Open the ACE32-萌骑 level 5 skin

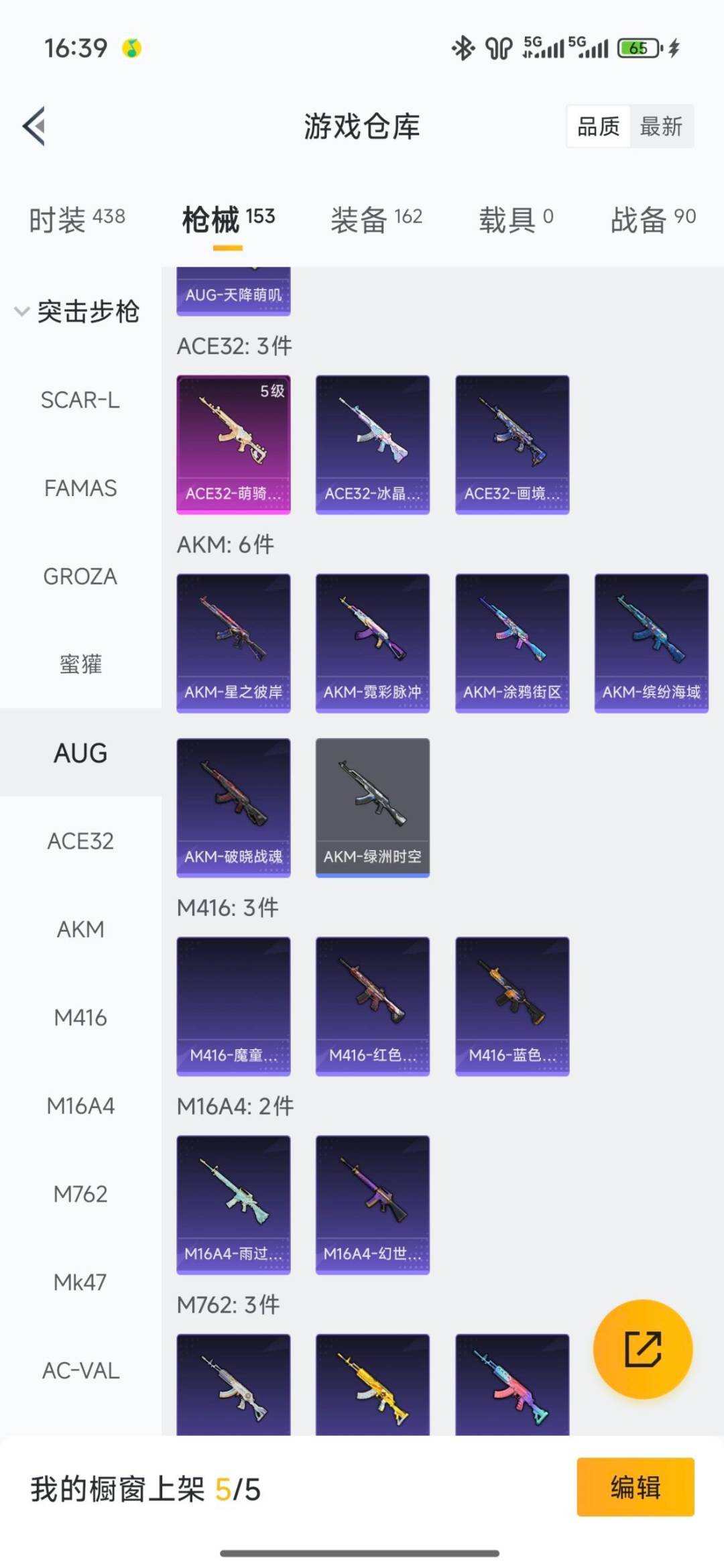coord(233,444)
